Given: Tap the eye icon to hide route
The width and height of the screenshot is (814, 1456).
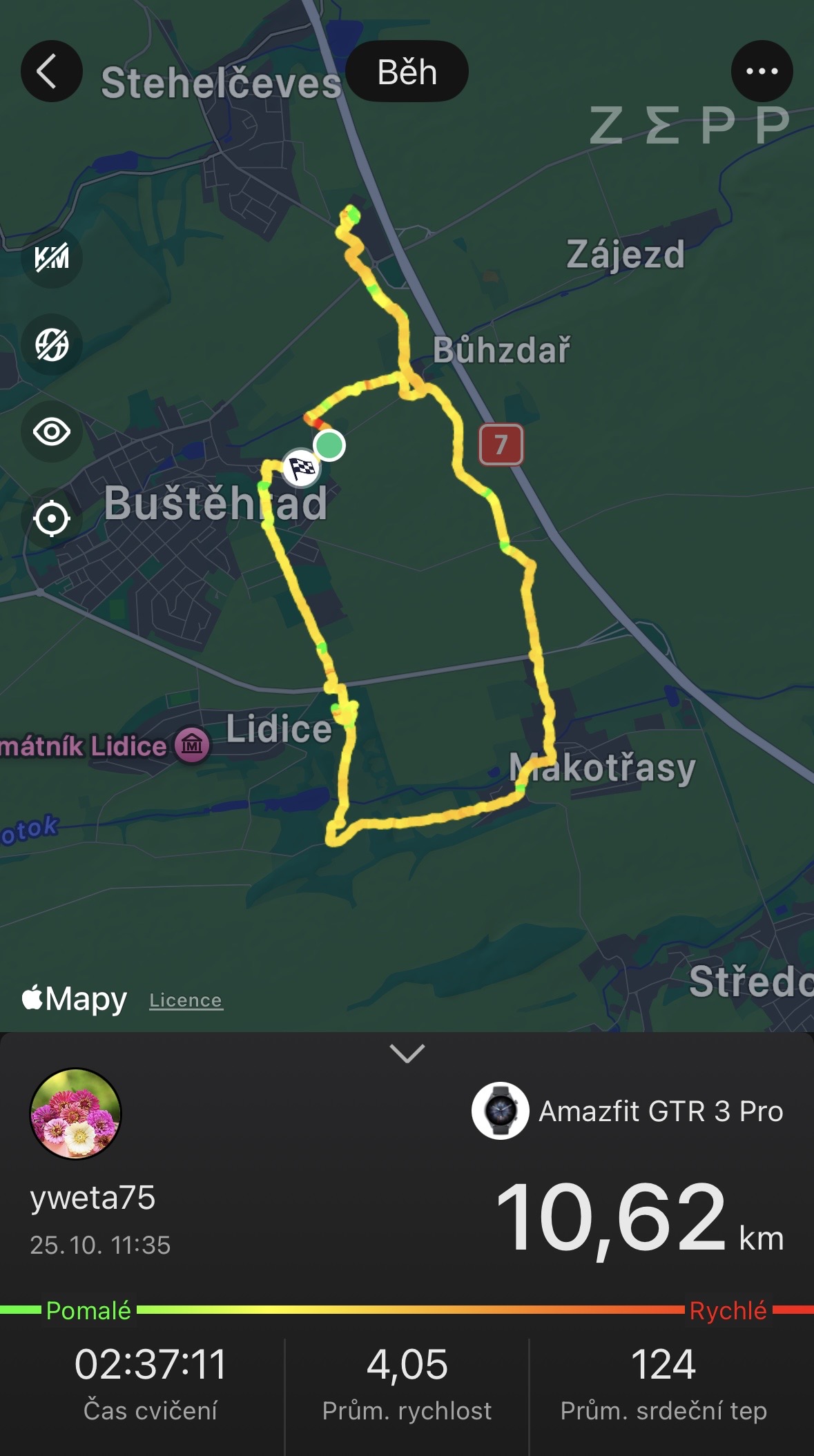Looking at the screenshot, I should point(52,432).
